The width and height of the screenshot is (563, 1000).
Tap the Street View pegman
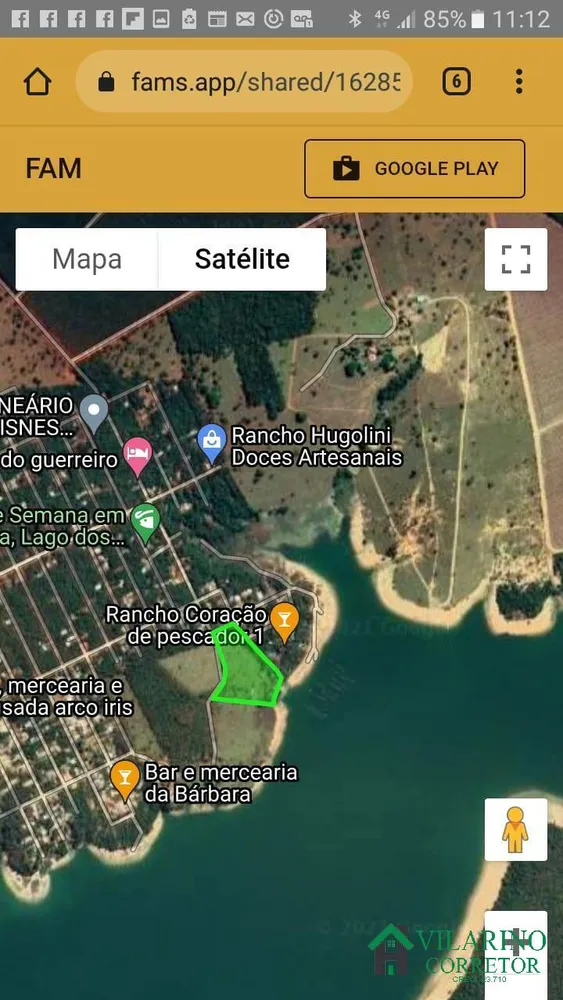[x=516, y=830]
